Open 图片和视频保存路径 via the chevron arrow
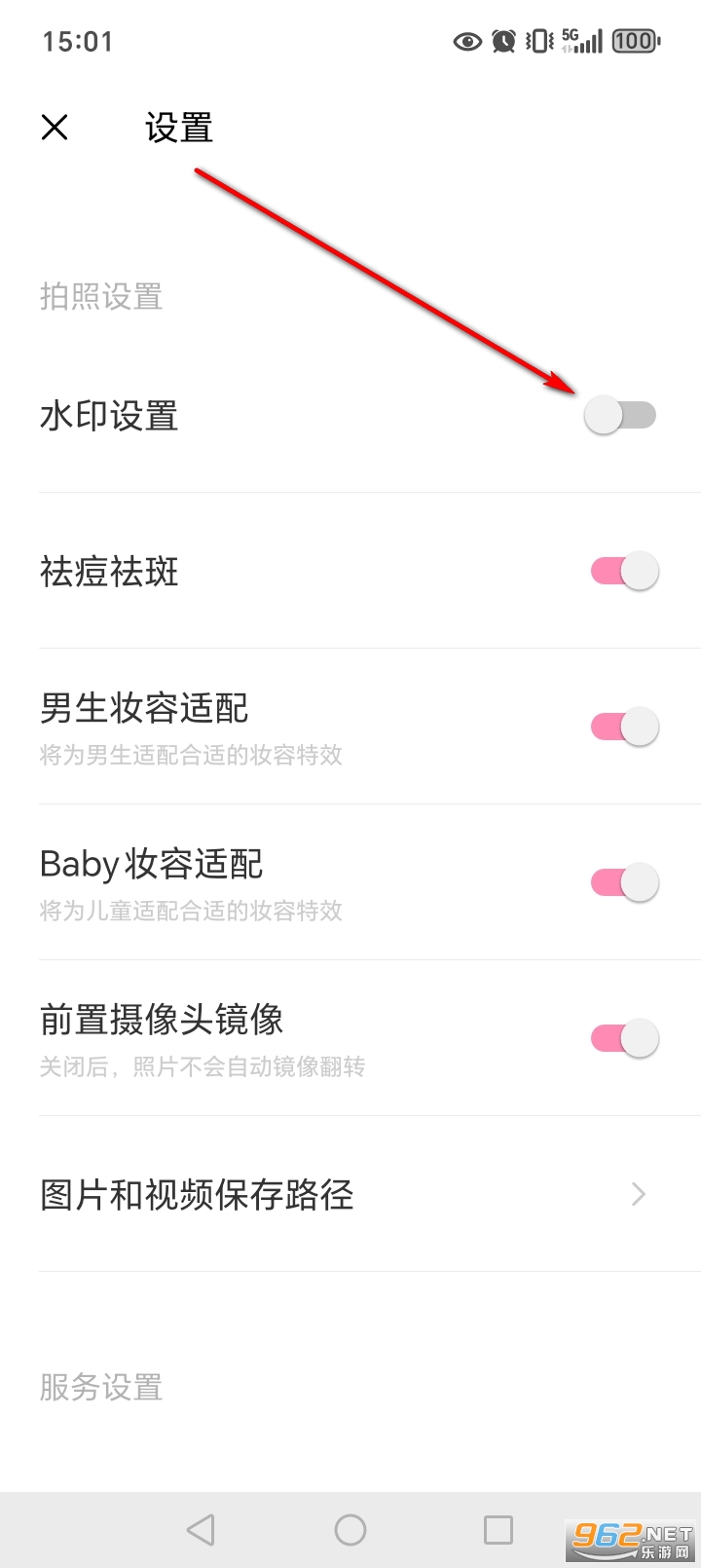The image size is (701, 1568). [637, 1194]
